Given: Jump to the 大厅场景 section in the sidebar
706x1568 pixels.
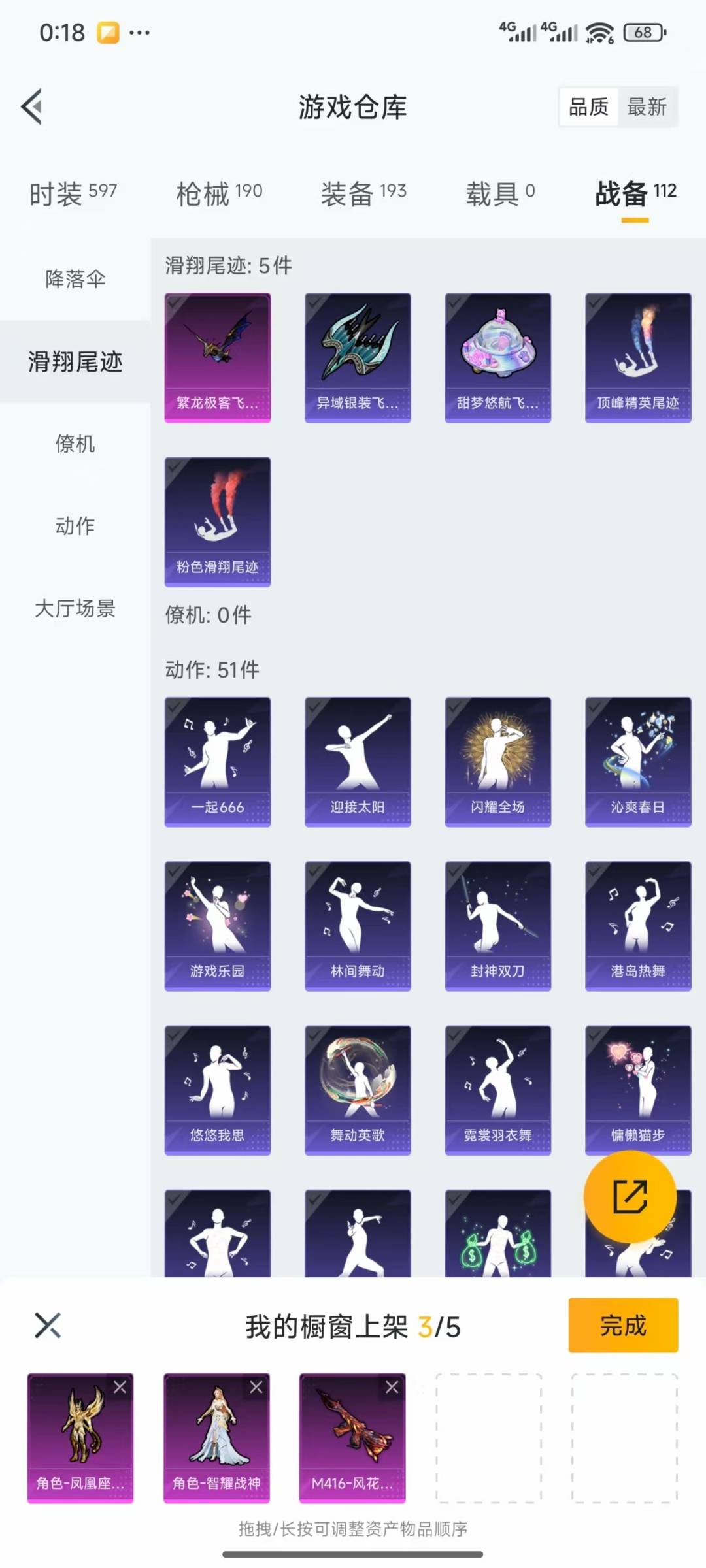Looking at the screenshot, I should pos(75,608).
